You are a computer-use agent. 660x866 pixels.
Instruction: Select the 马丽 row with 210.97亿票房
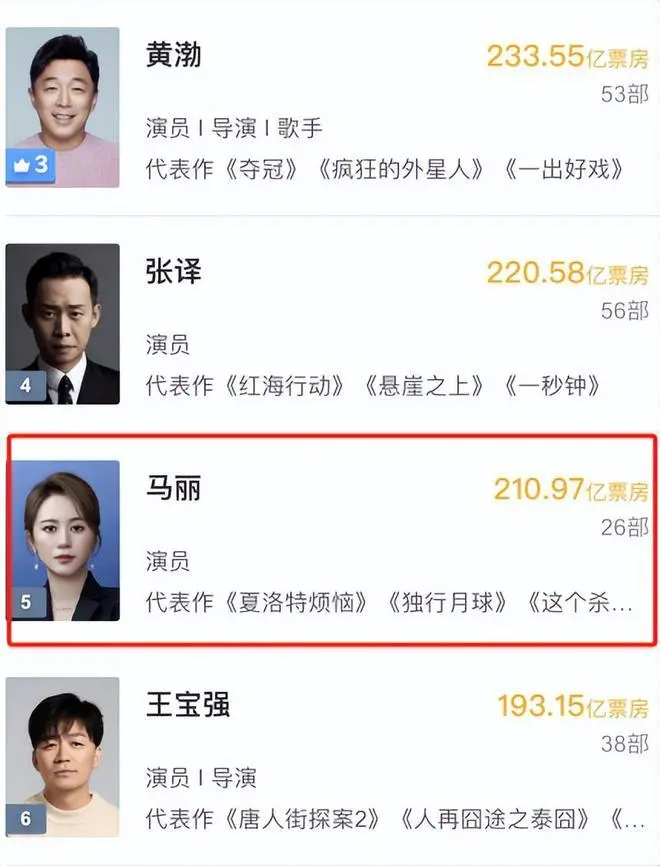pos(330,540)
